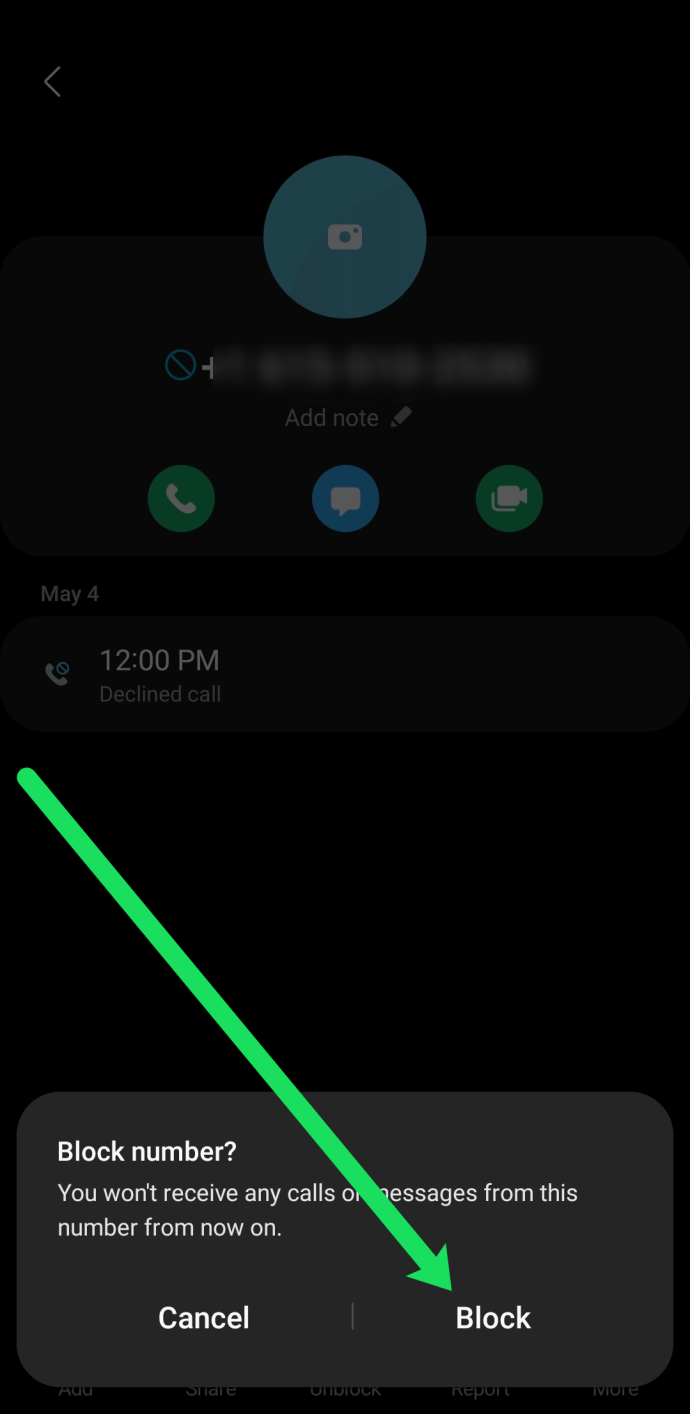This screenshot has height=1414, width=690.
Task: Confirm blocking the number with Block
Action: click(493, 1317)
